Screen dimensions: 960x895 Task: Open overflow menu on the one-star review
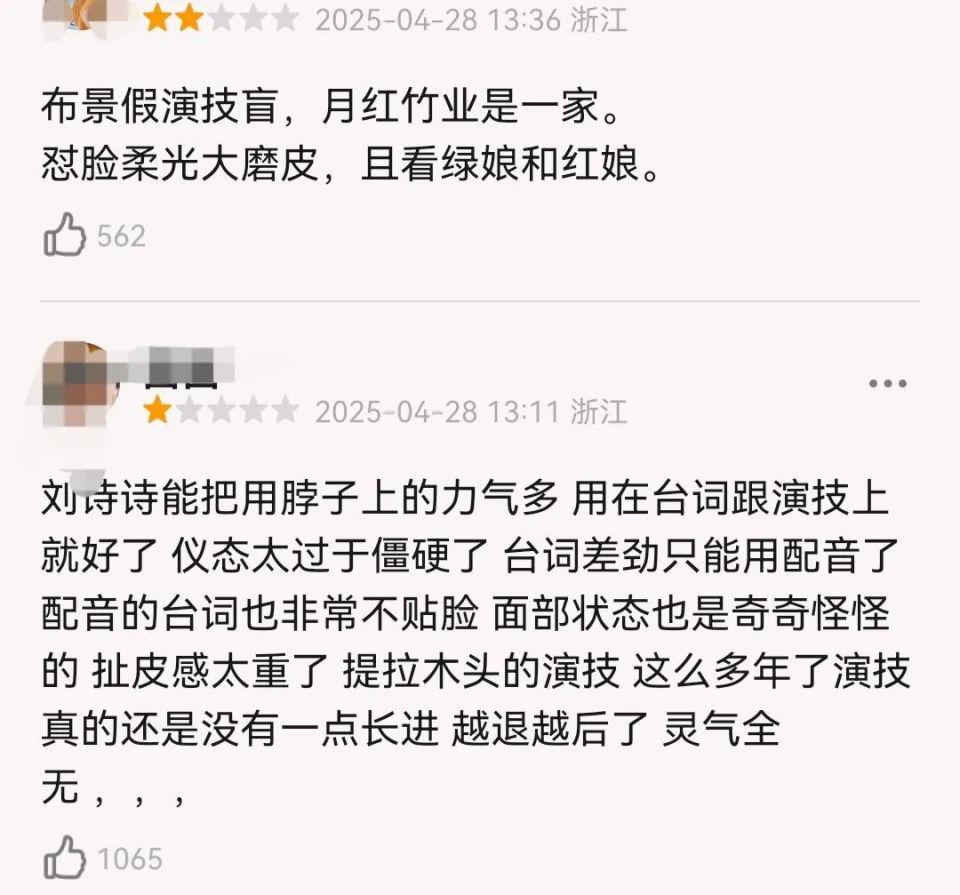click(887, 383)
